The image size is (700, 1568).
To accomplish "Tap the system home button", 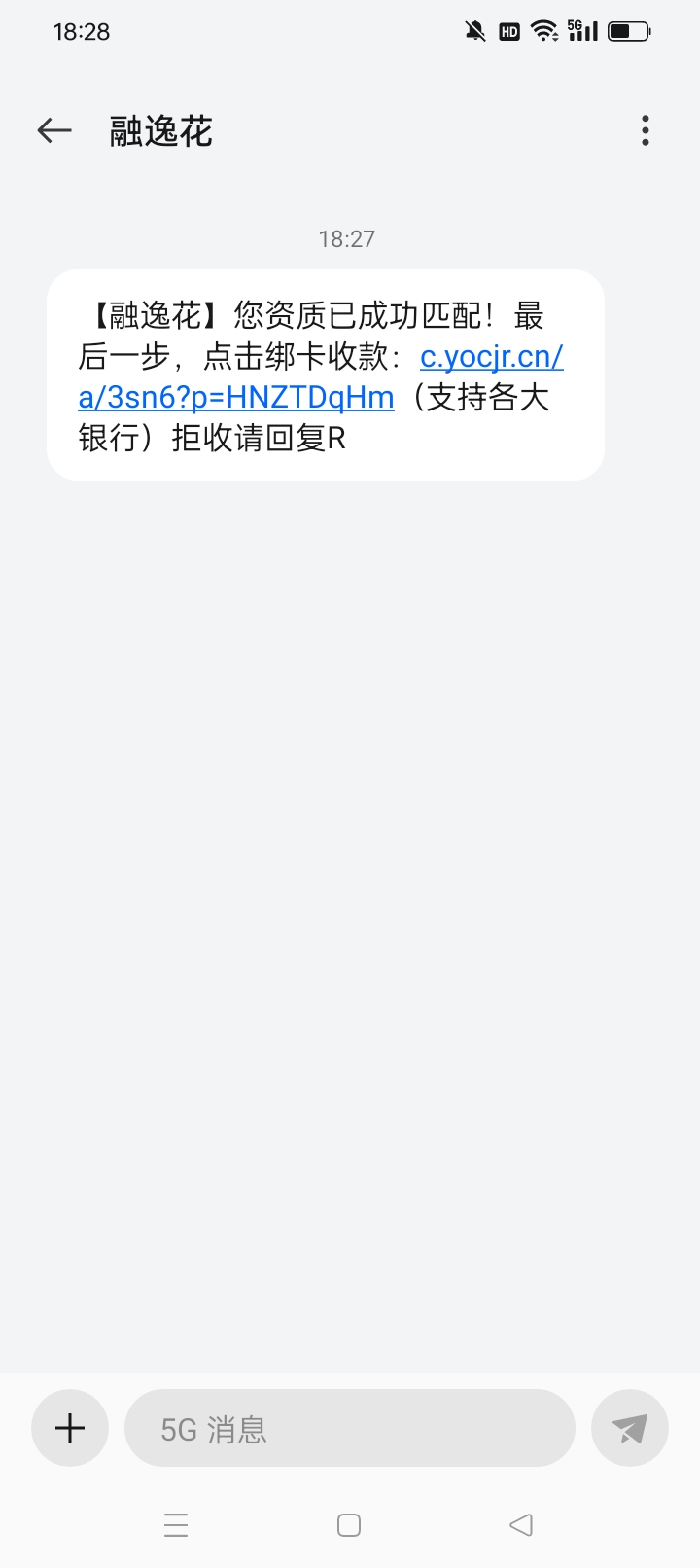I will coord(349,1524).
